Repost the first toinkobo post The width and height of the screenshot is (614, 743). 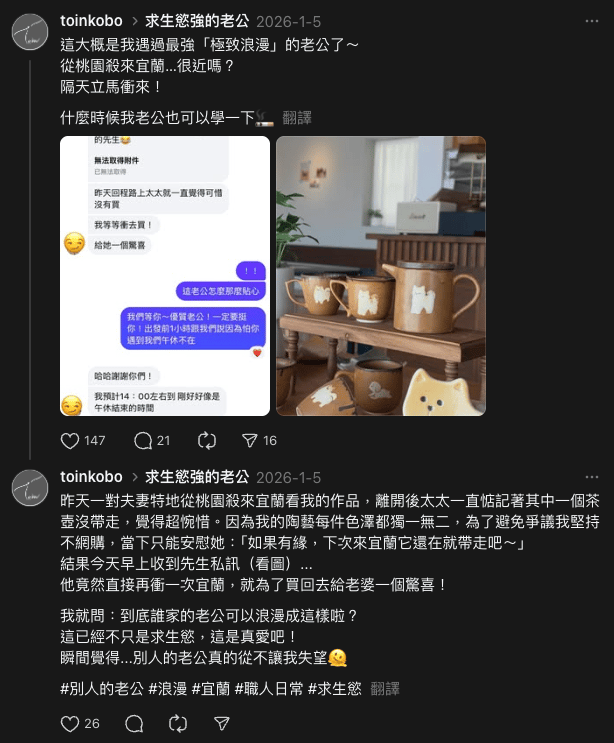click(207, 440)
